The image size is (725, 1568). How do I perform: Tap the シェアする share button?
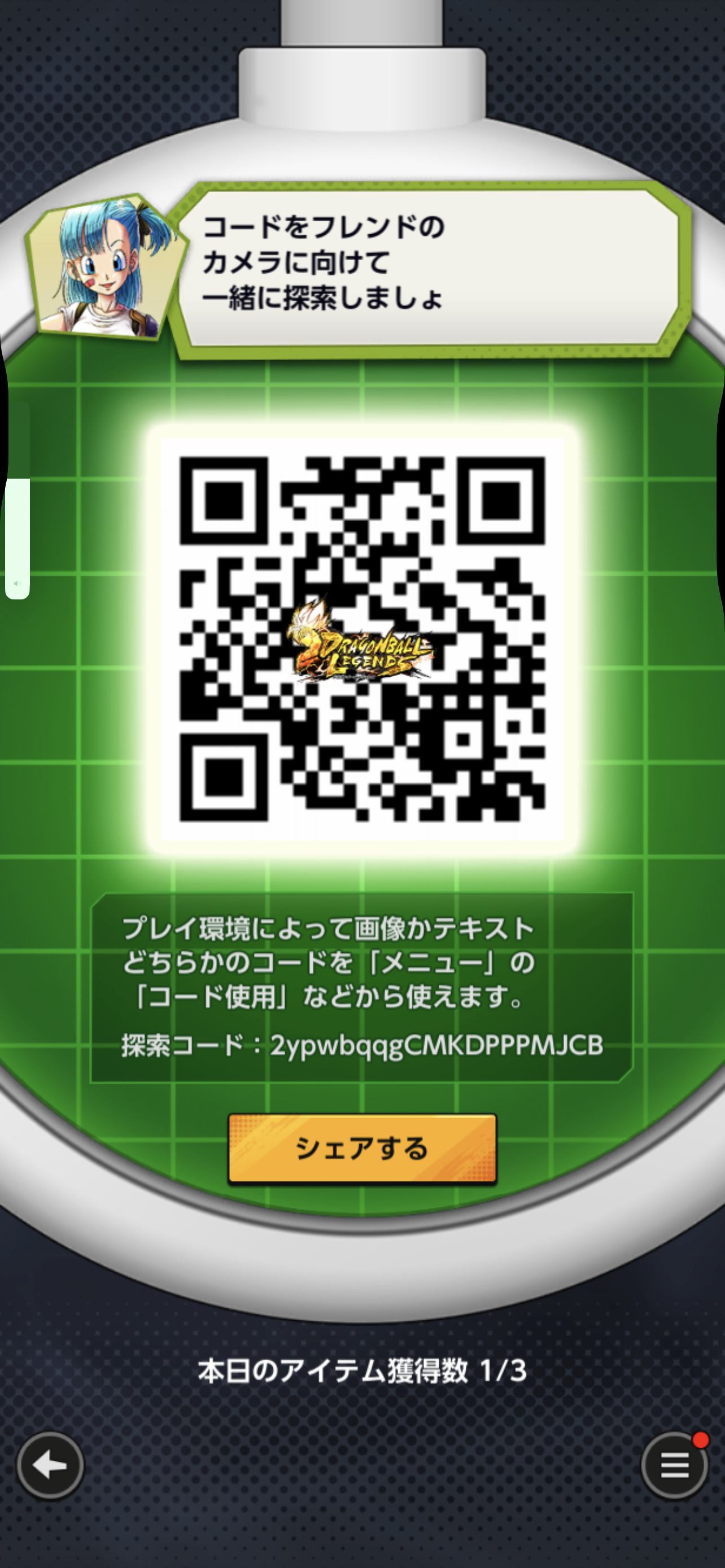[362, 1148]
